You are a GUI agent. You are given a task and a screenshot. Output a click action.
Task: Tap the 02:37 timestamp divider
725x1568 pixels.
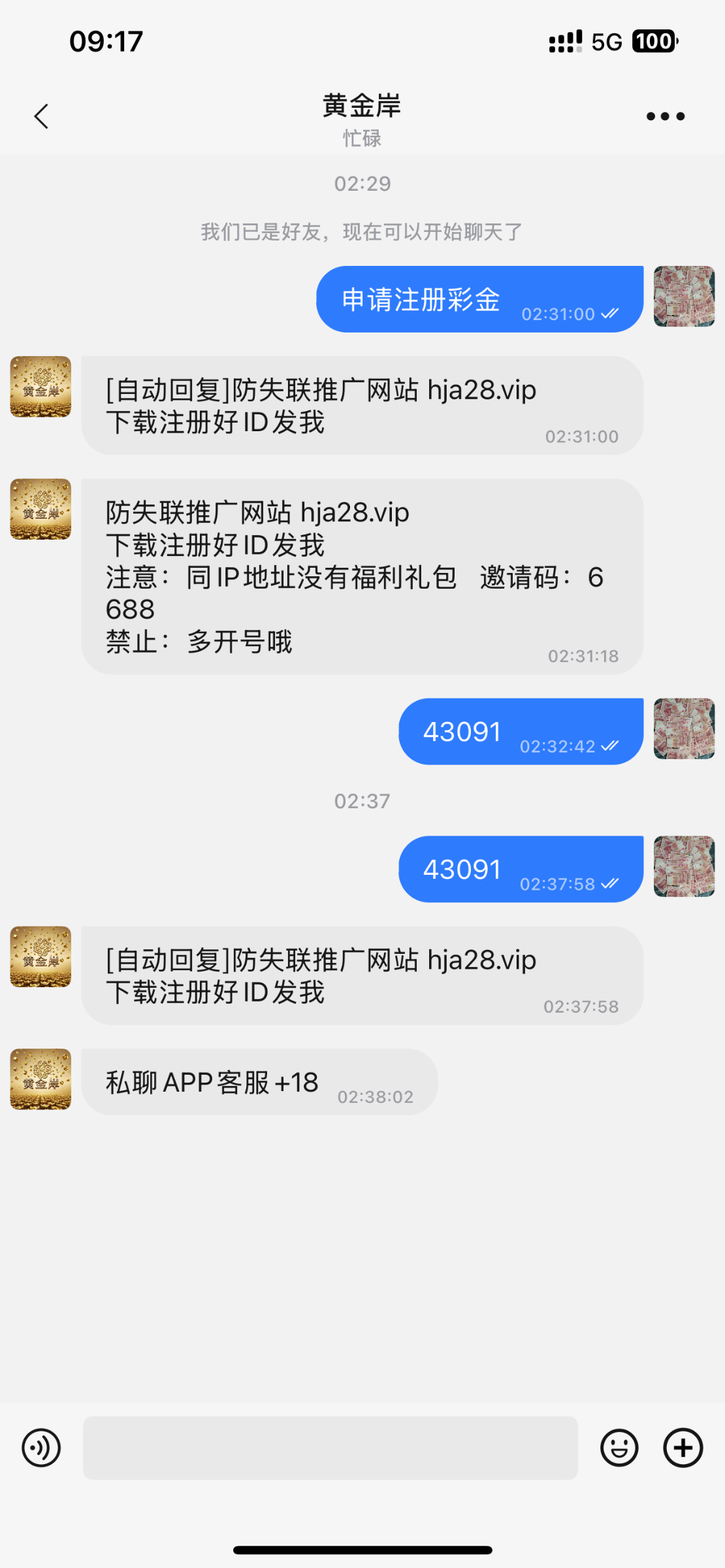pos(362,800)
